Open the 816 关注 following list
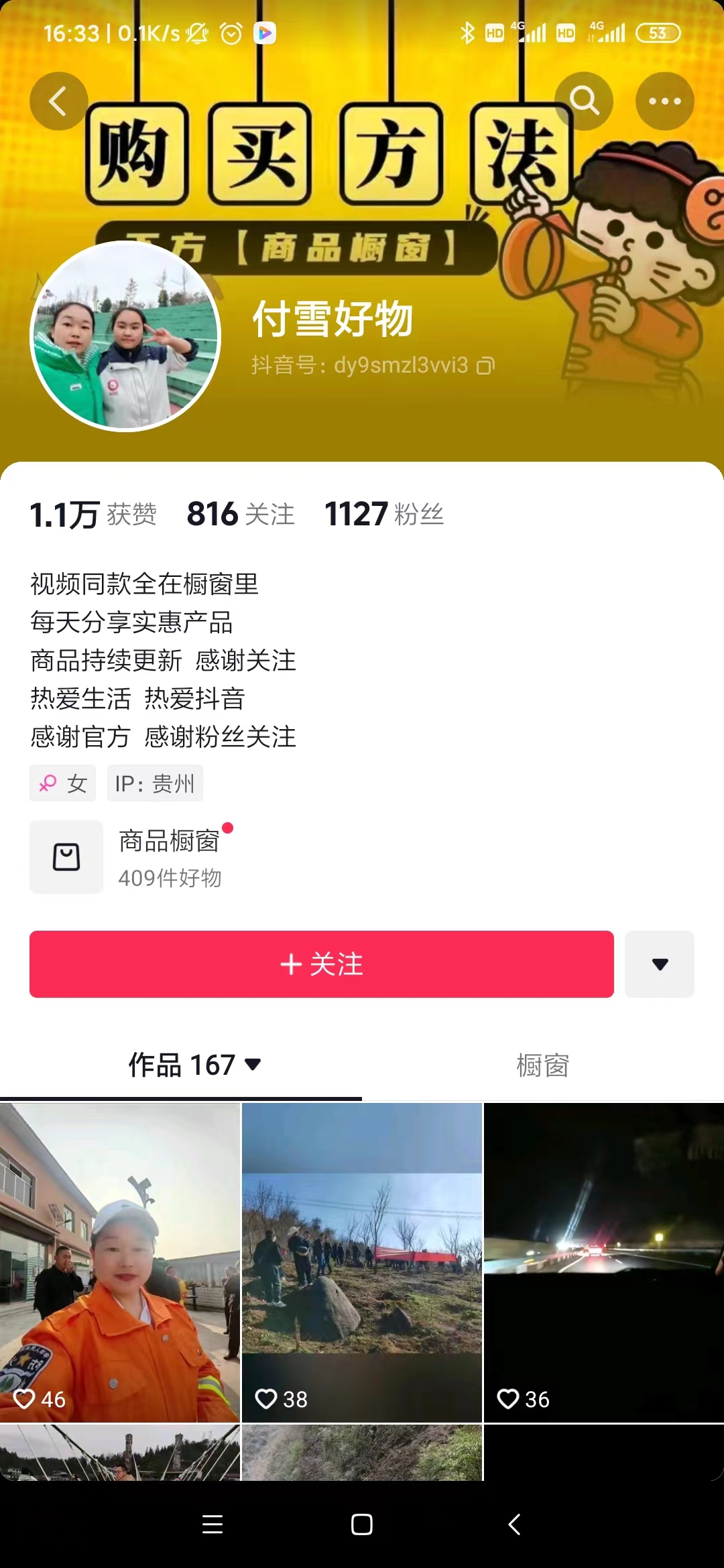 tap(241, 515)
